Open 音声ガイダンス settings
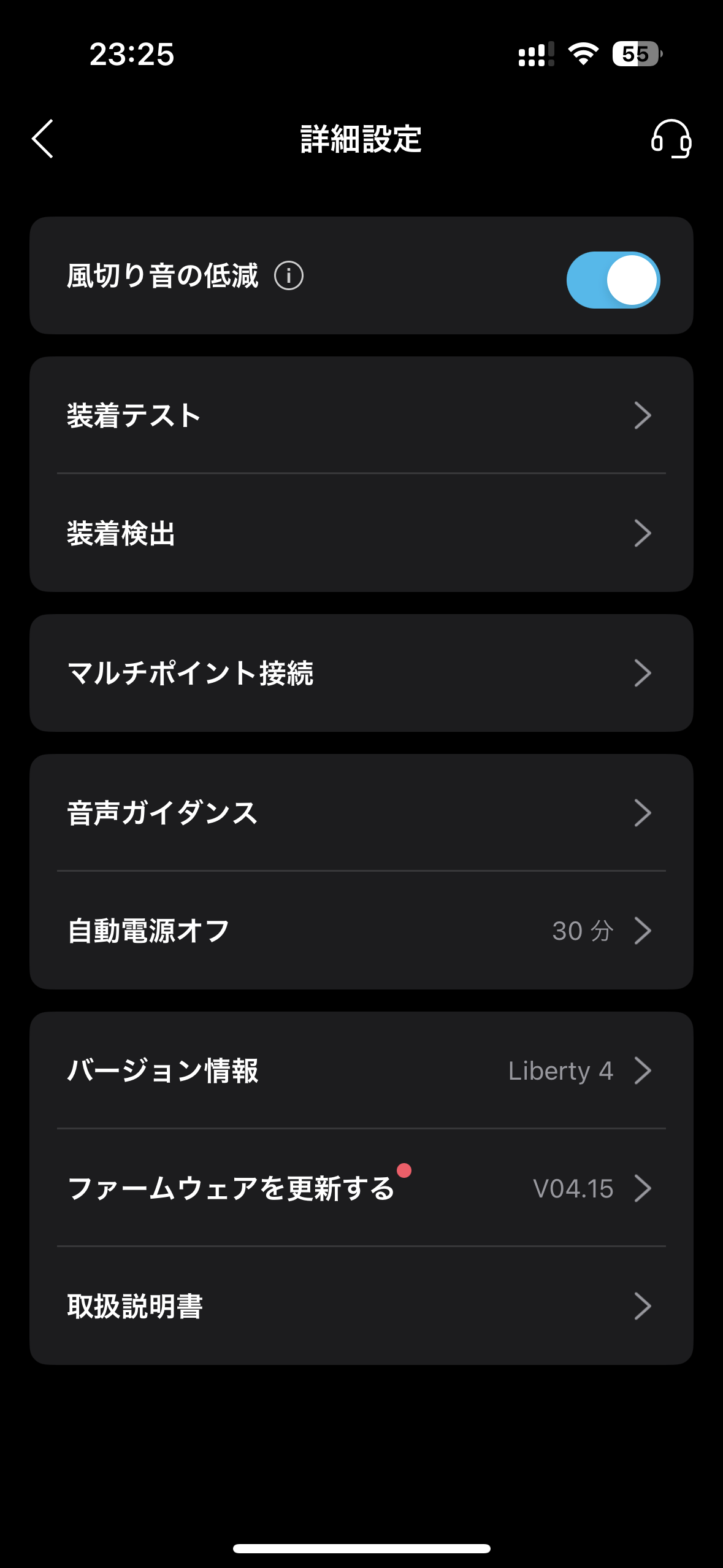This screenshot has height=1568, width=723. pos(361,813)
